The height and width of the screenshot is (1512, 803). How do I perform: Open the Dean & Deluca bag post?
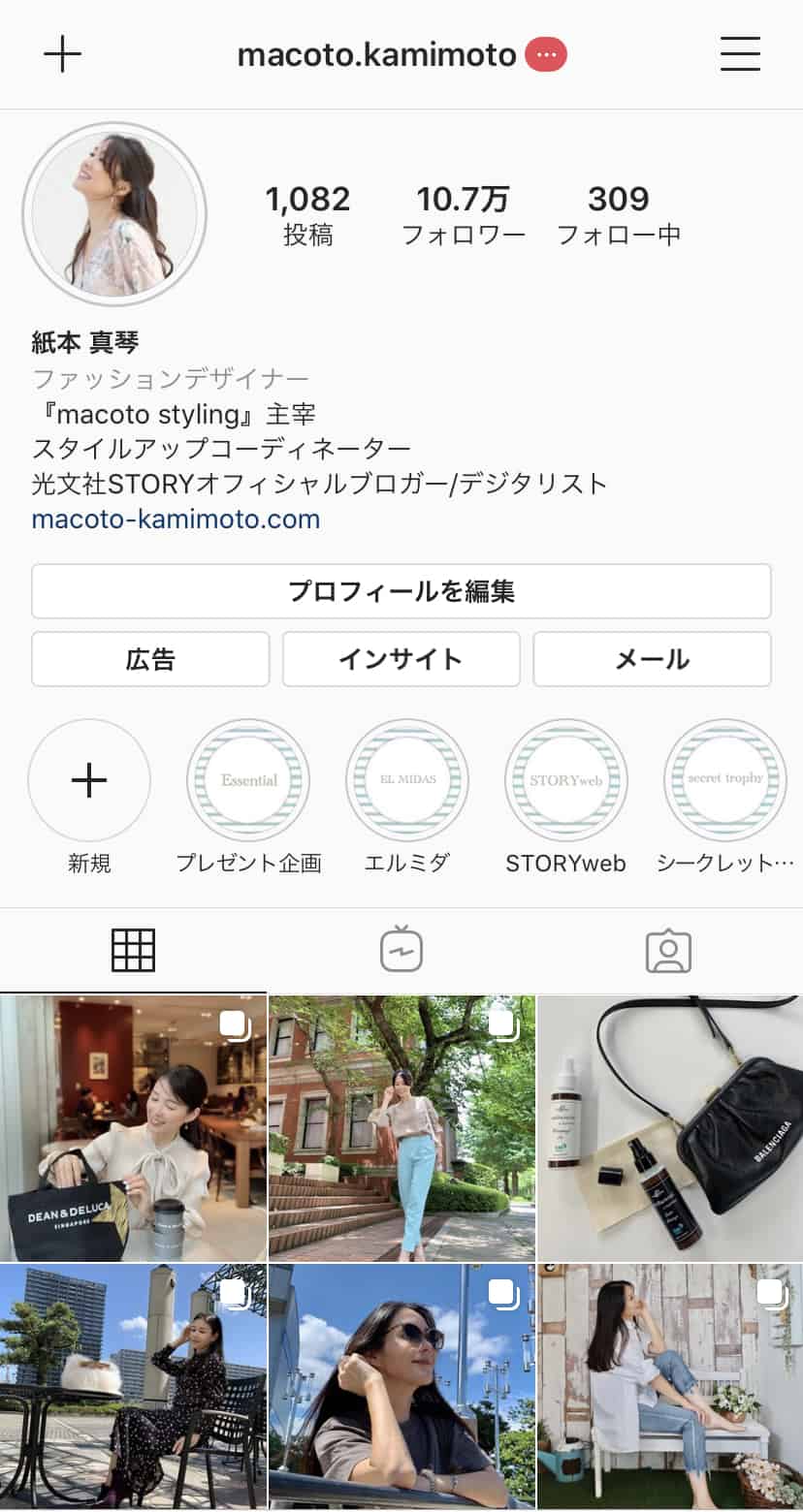(x=133, y=1128)
